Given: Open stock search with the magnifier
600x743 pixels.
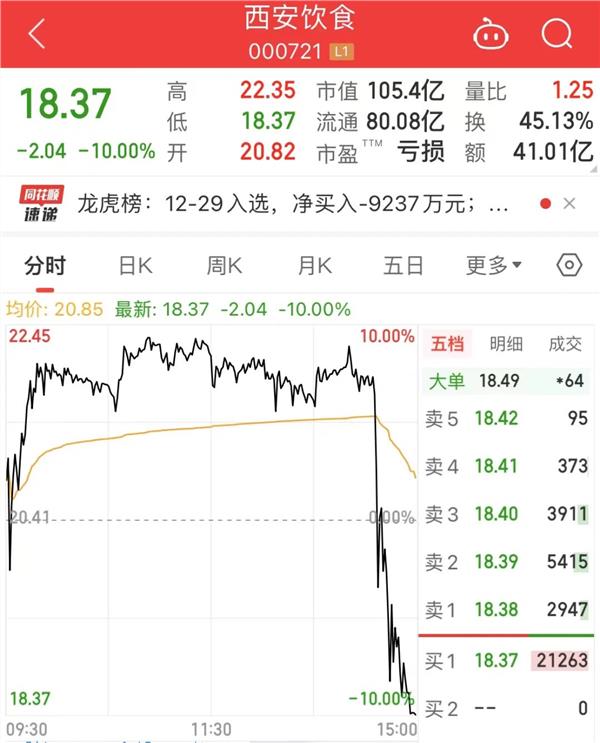Looking at the screenshot, I should (556, 34).
